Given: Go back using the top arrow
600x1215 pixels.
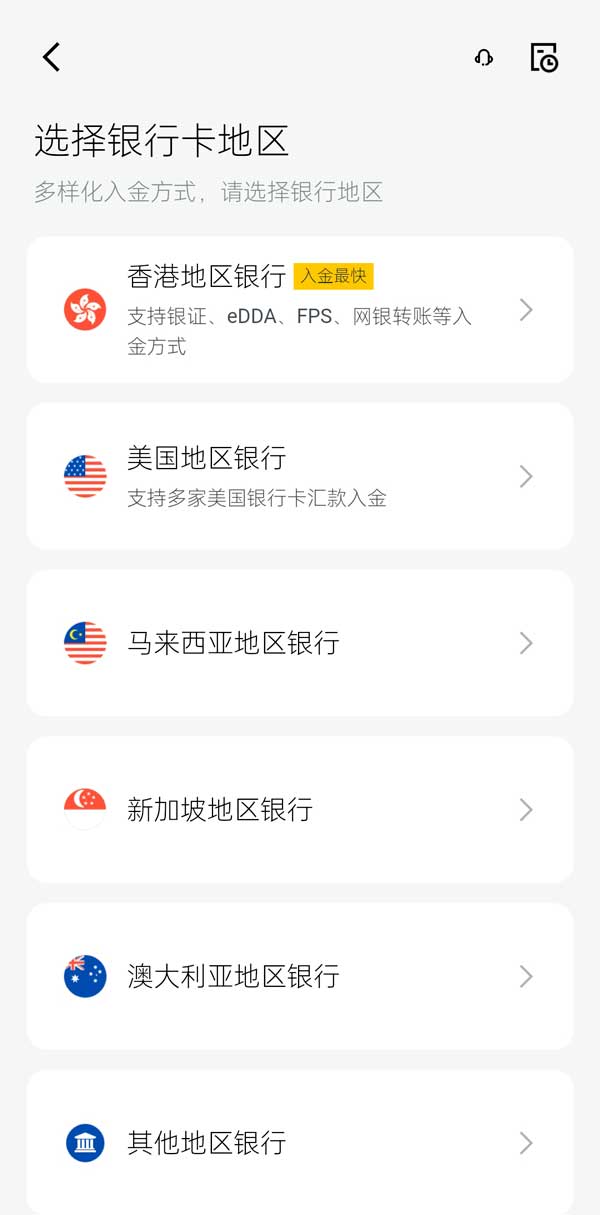Looking at the screenshot, I should point(52,57).
